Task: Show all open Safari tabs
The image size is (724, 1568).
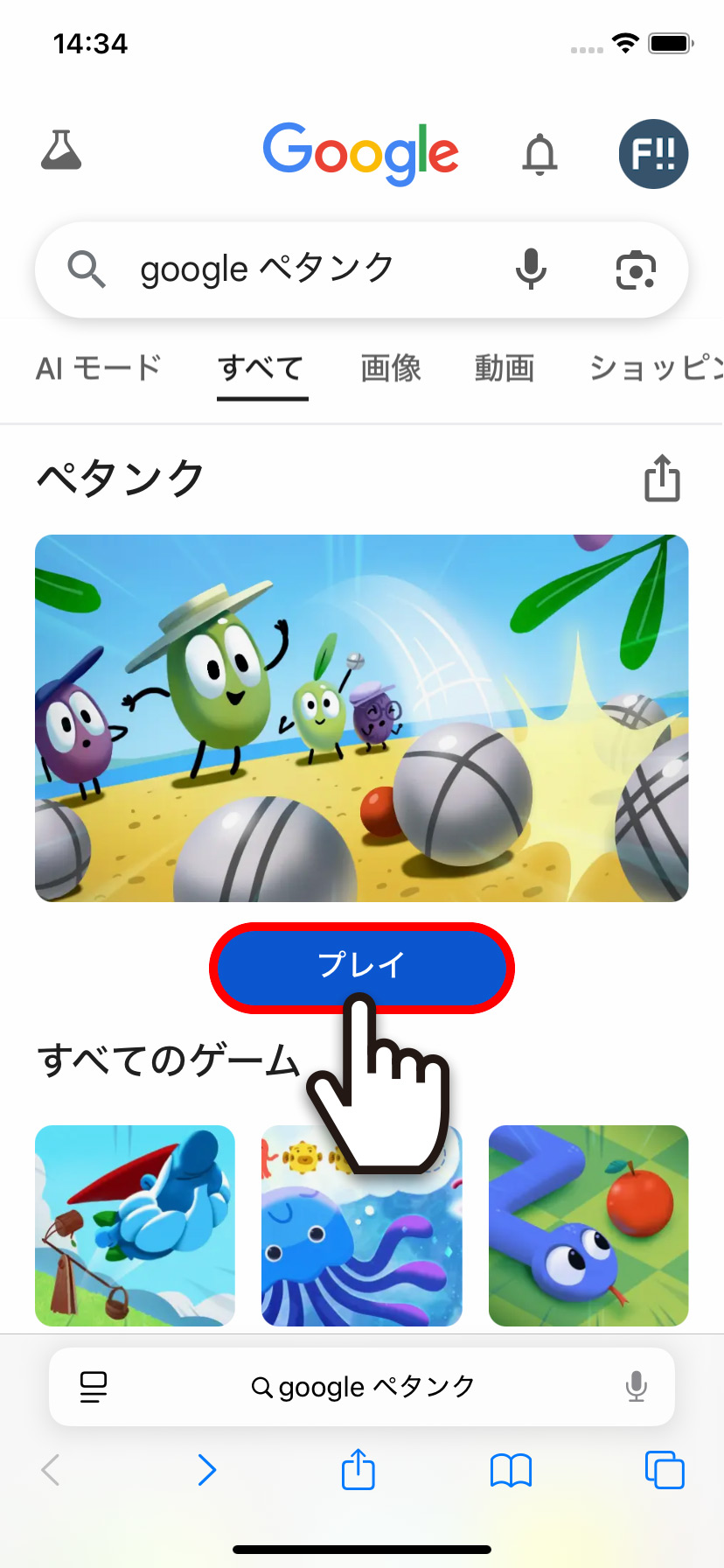Action: [664, 1470]
